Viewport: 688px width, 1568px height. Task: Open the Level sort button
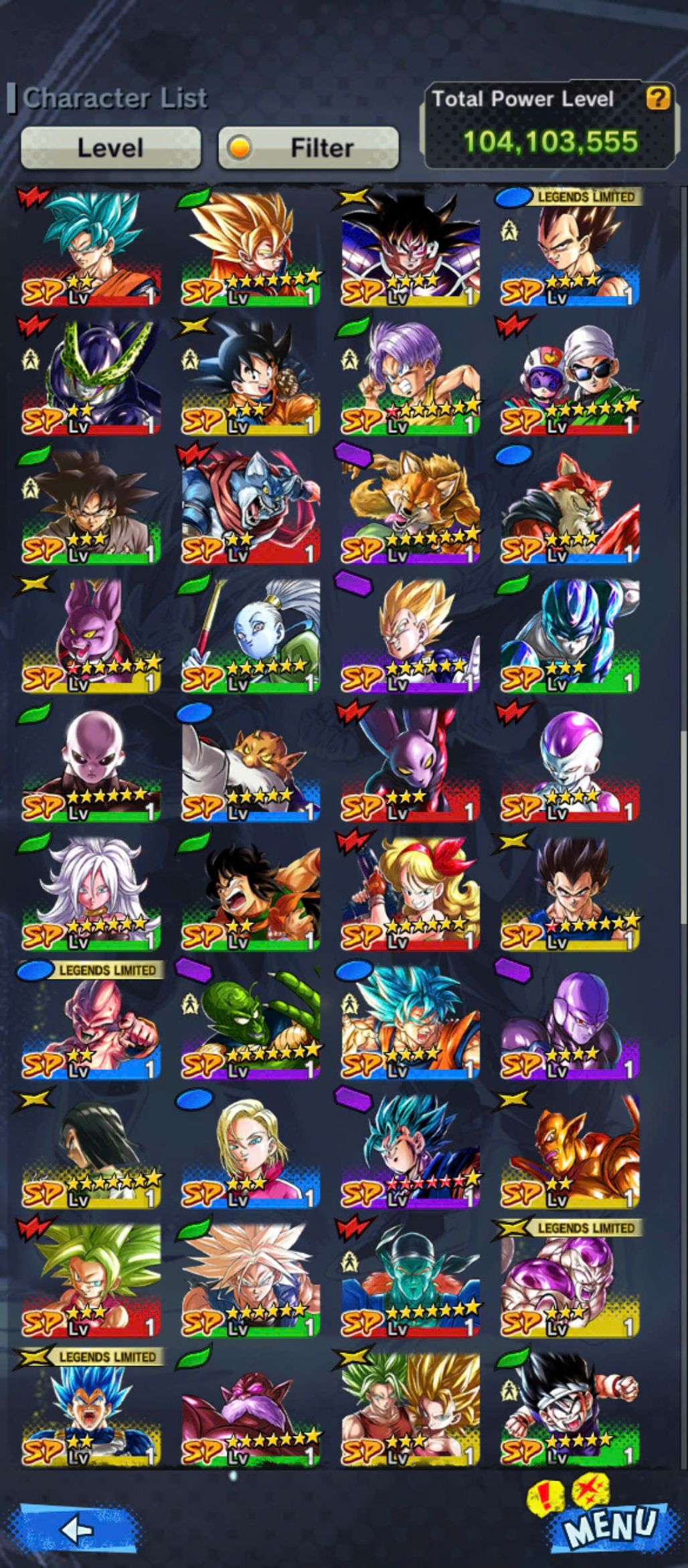[110, 147]
